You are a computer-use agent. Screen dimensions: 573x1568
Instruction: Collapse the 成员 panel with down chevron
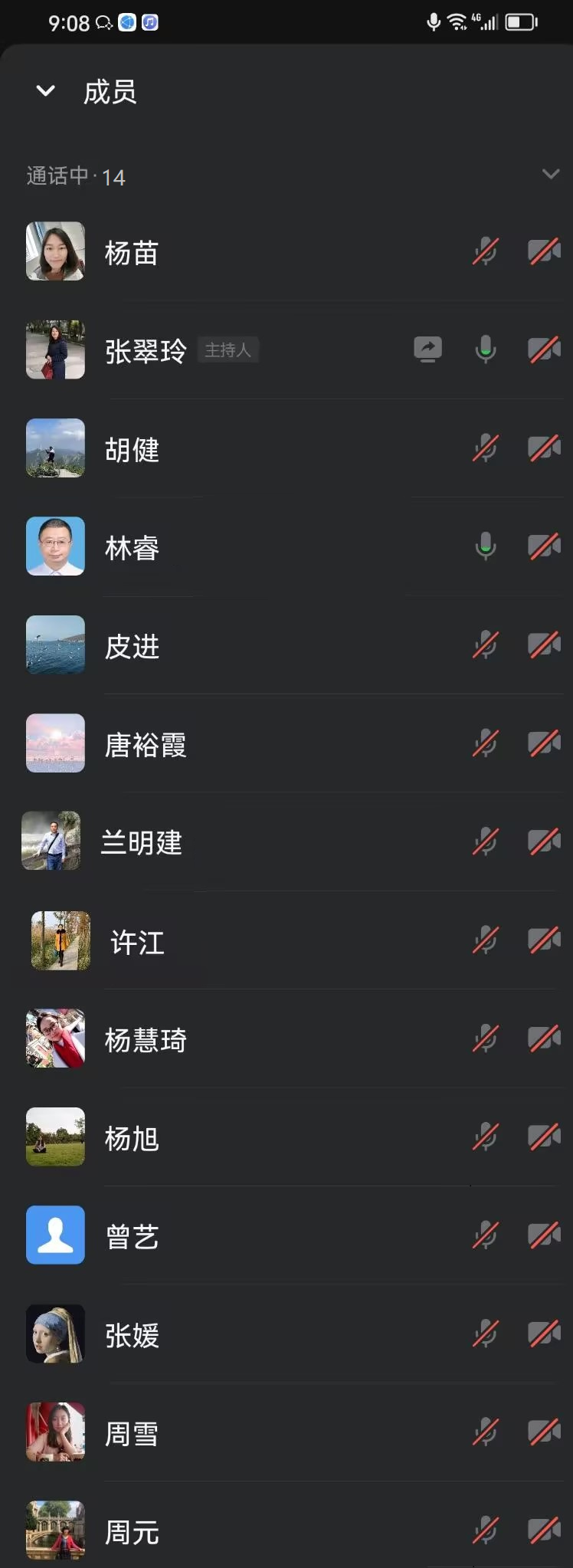click(x=46, y=91)
